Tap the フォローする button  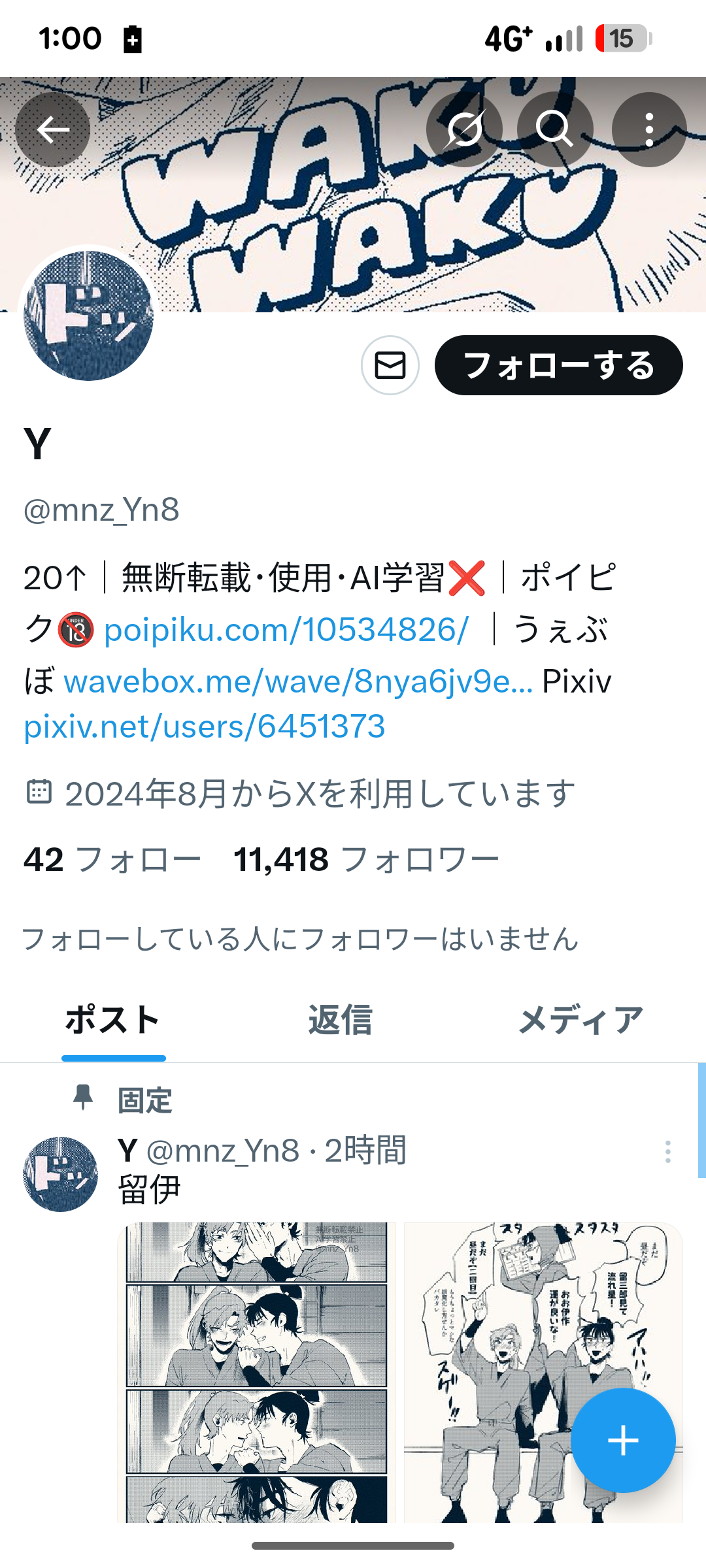(559, 365)
